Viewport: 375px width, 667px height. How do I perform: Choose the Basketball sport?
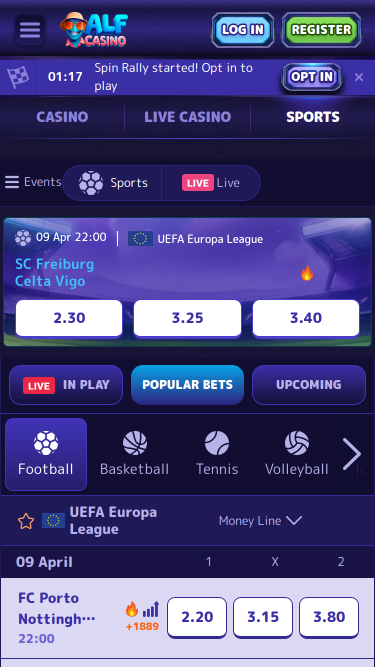(x=134, y=453)
